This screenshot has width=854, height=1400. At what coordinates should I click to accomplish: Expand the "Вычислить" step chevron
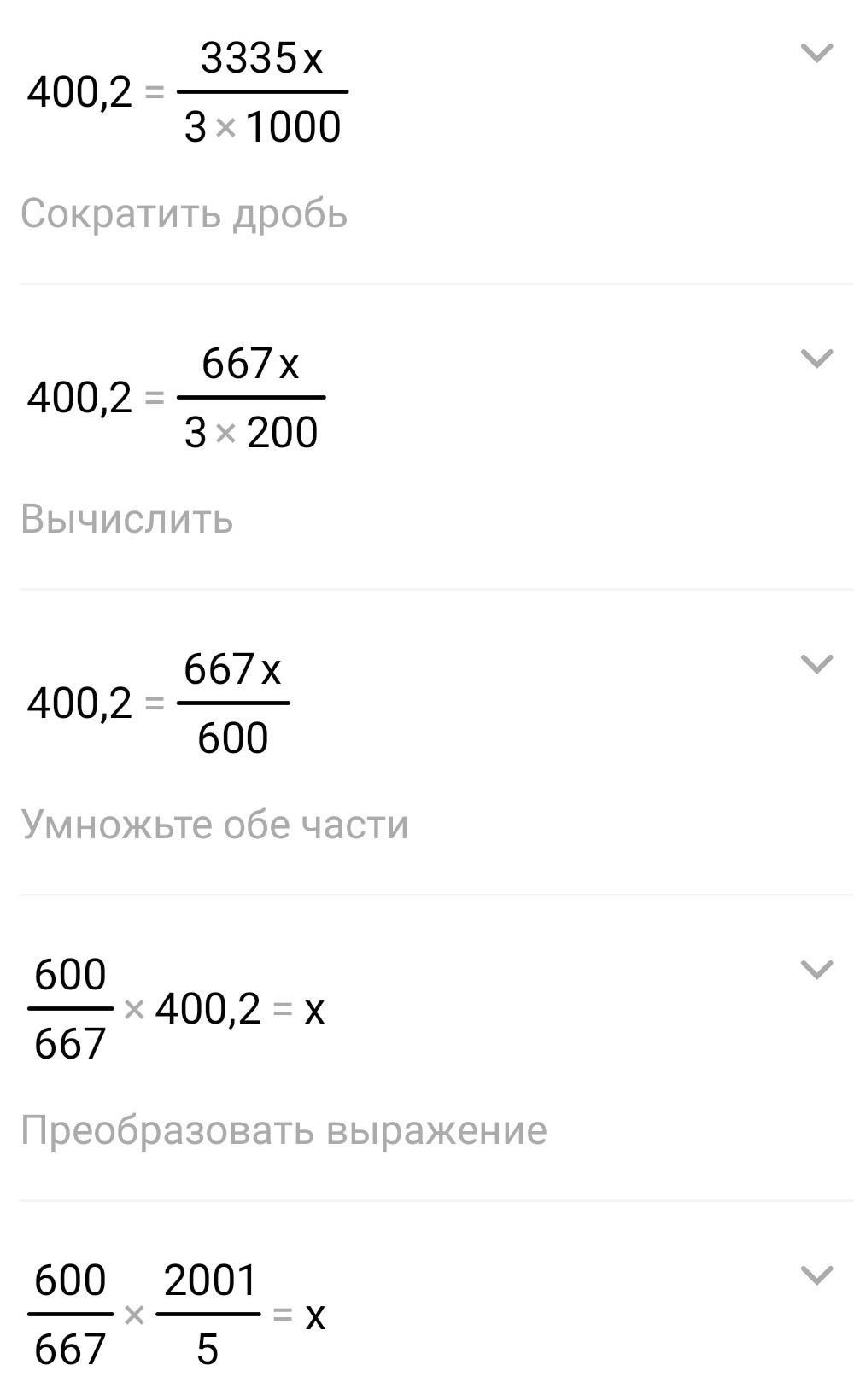(x=816, y=359)
